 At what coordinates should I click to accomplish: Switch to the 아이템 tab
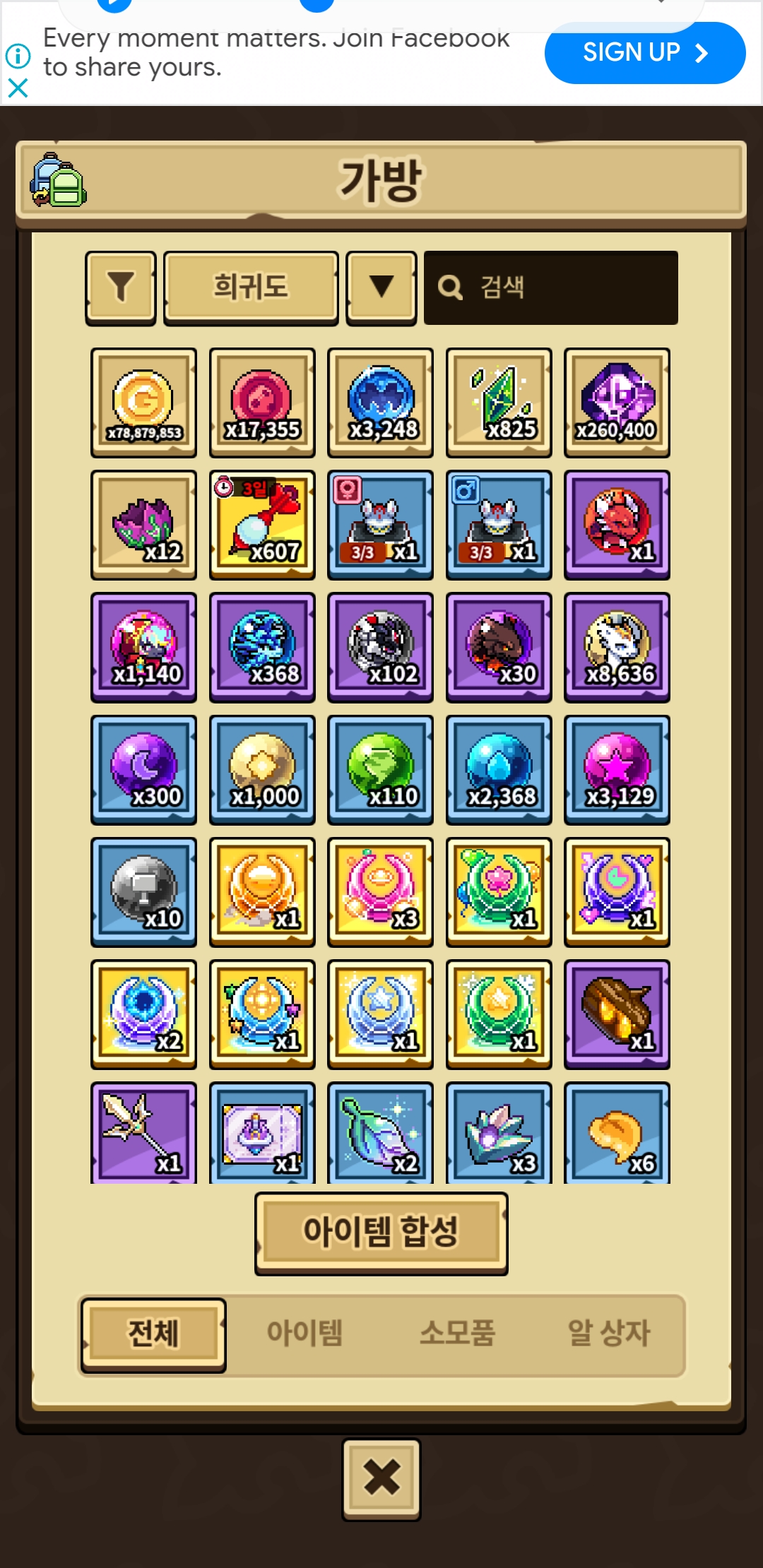pos(304,1334)
